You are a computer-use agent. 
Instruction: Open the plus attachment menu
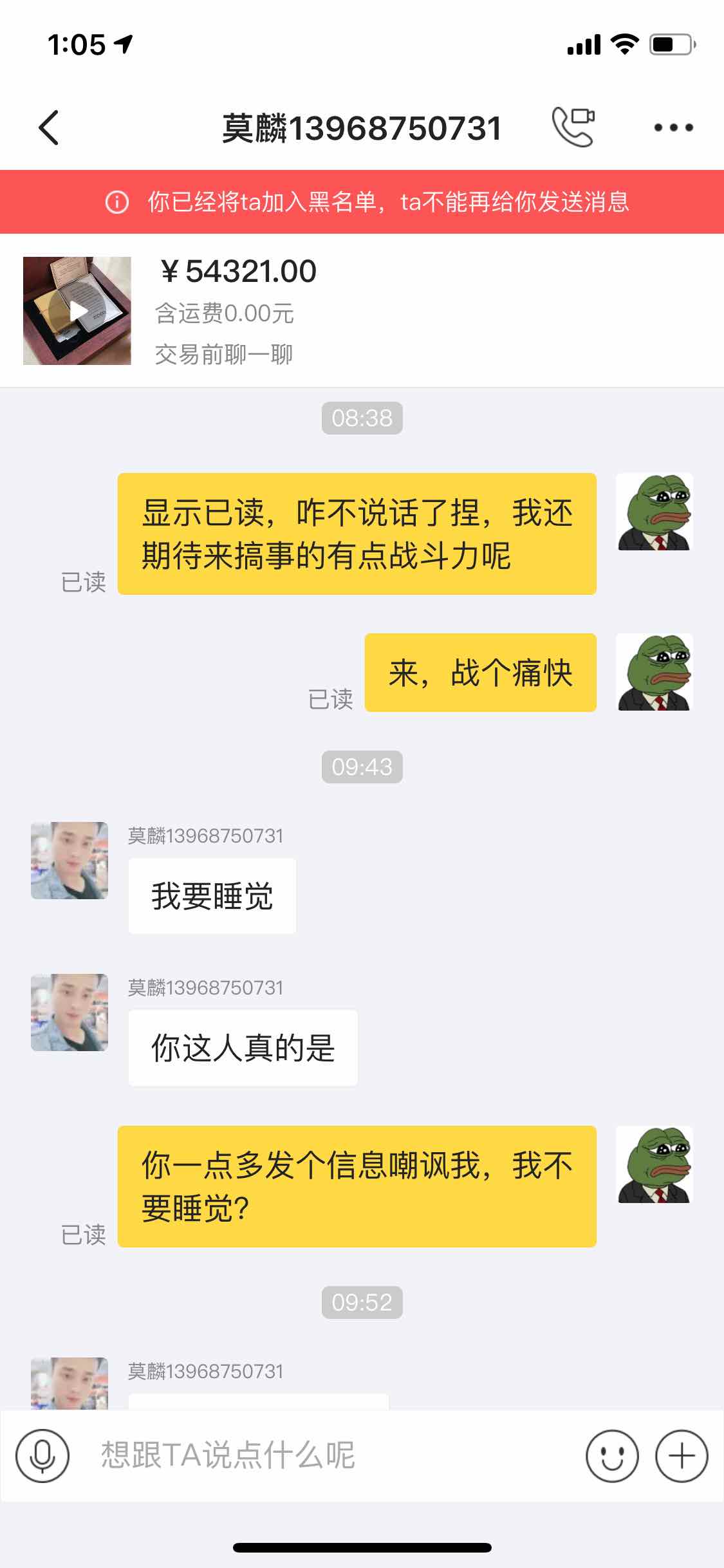(682, 1456)
